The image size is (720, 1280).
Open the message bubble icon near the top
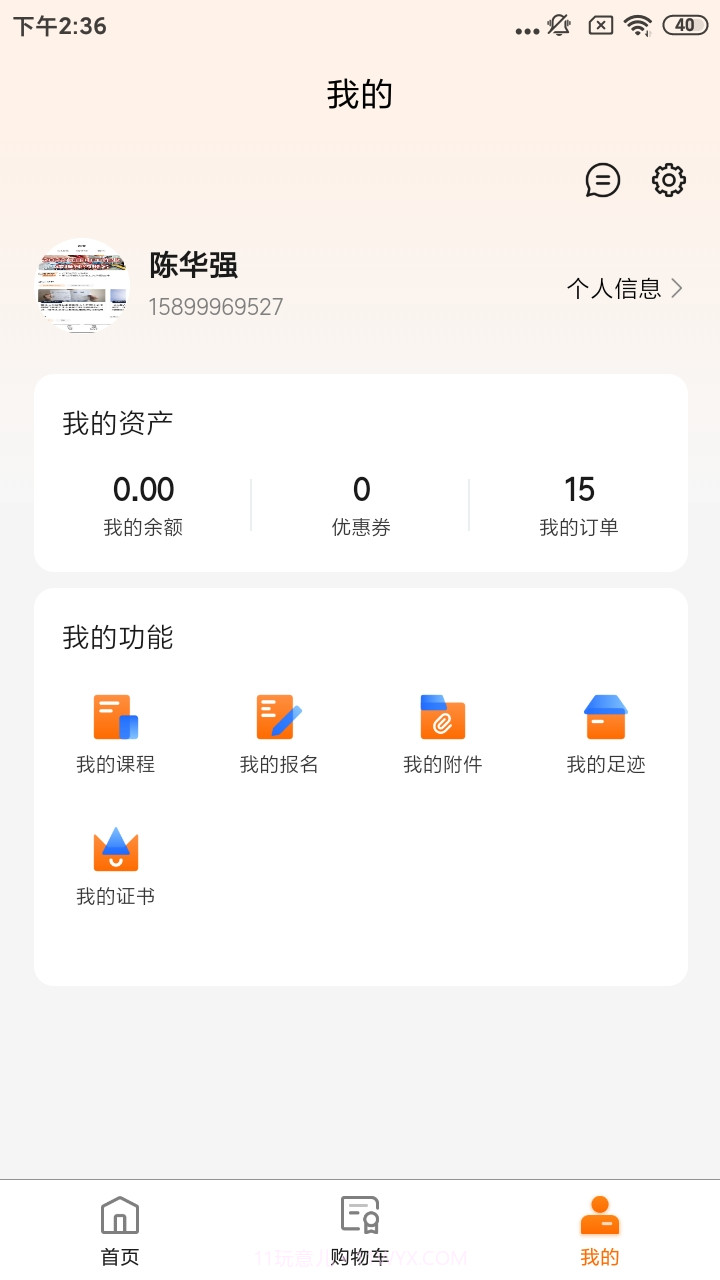click(x=602, y=181)
